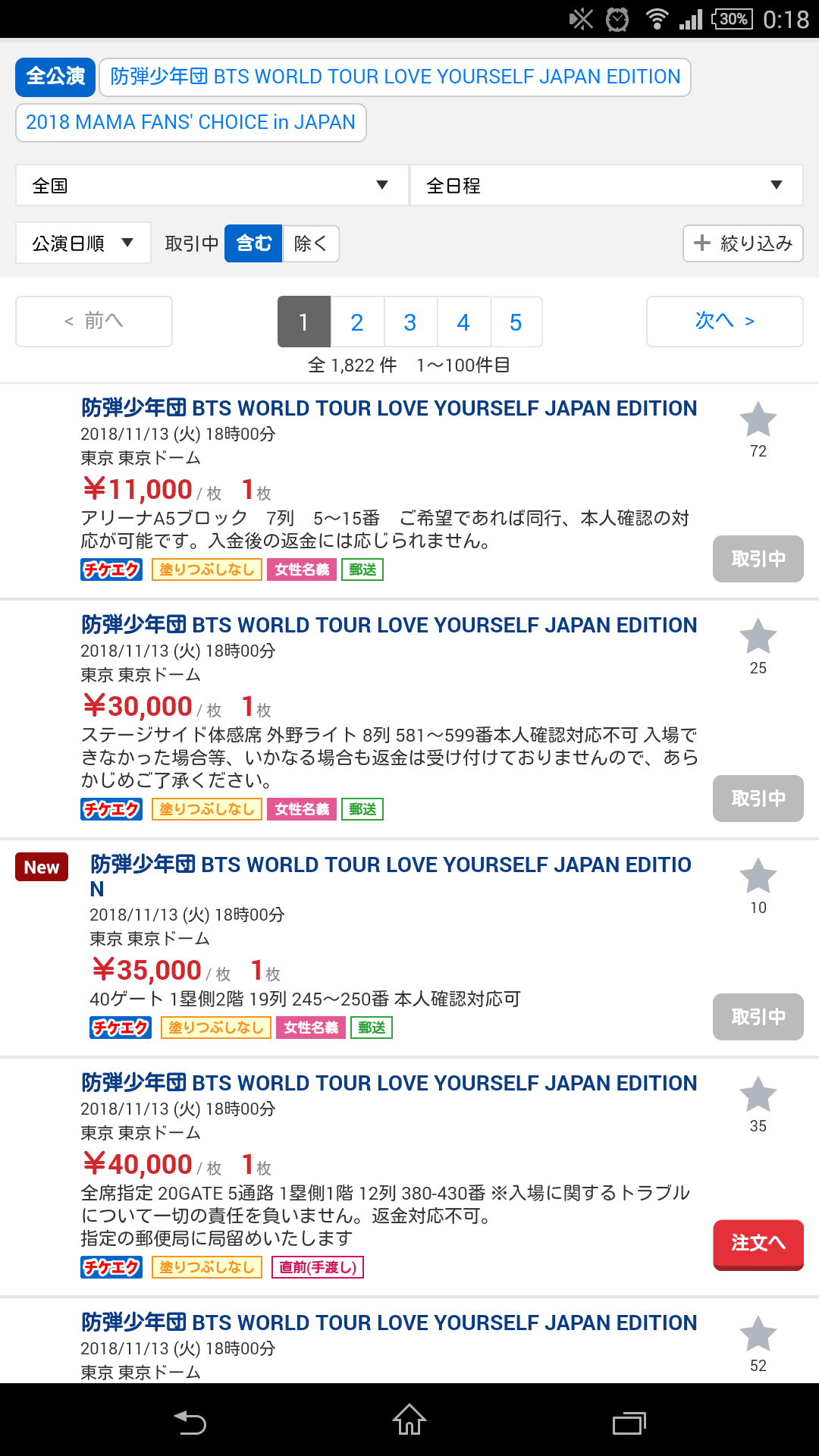
Task: Open the 全国 region dropdown
Action: [212, 185]
